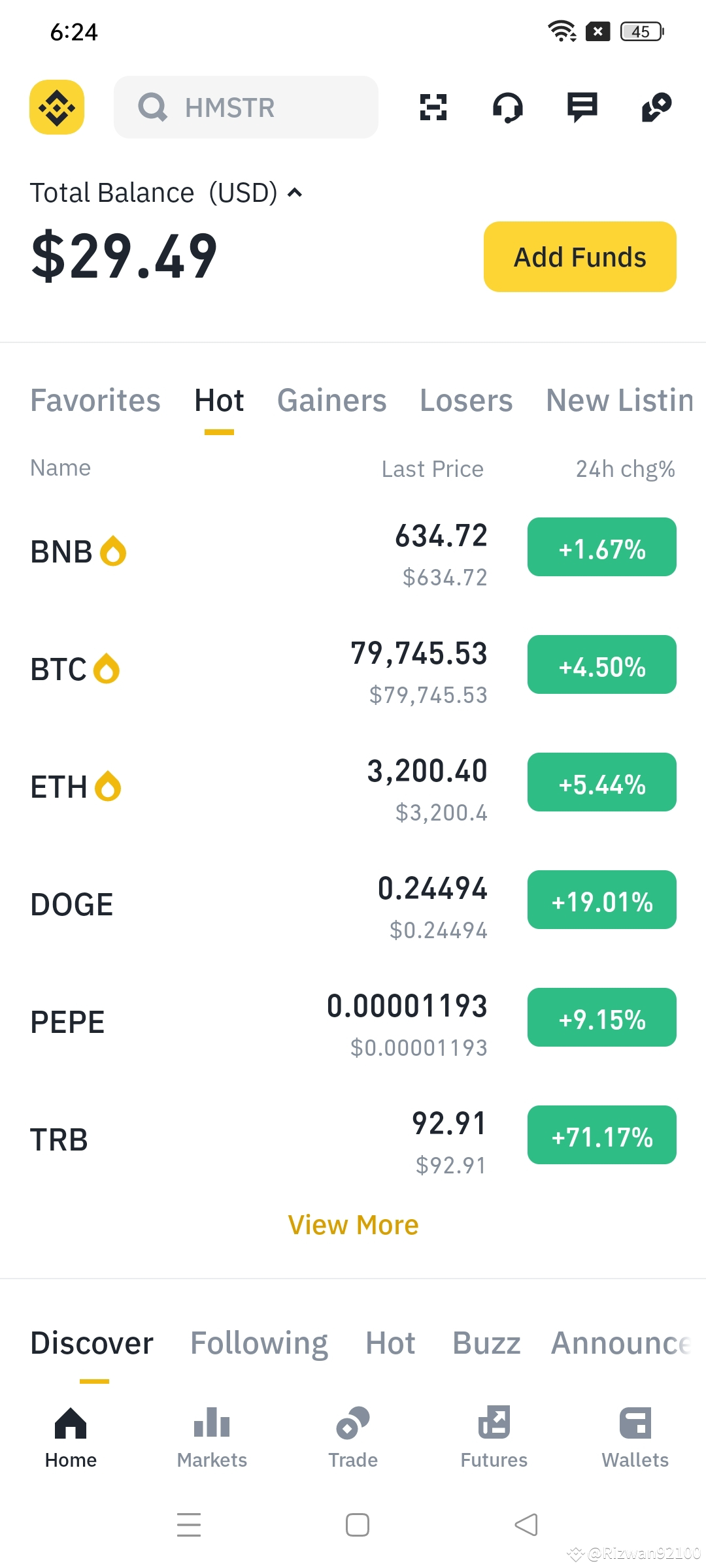Toggle DOGE's green 24h change badge
The width and height of the screenshot is (706, 1568).
[x=601, y=900]
